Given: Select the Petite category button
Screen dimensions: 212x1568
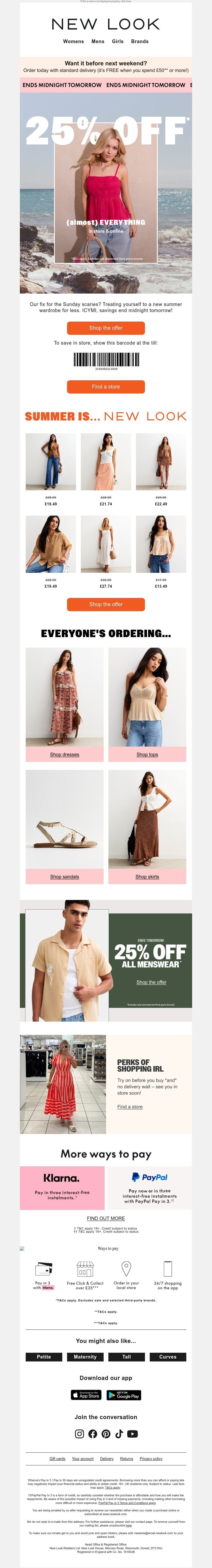Looking at the screenshot, I should 44,1357.
